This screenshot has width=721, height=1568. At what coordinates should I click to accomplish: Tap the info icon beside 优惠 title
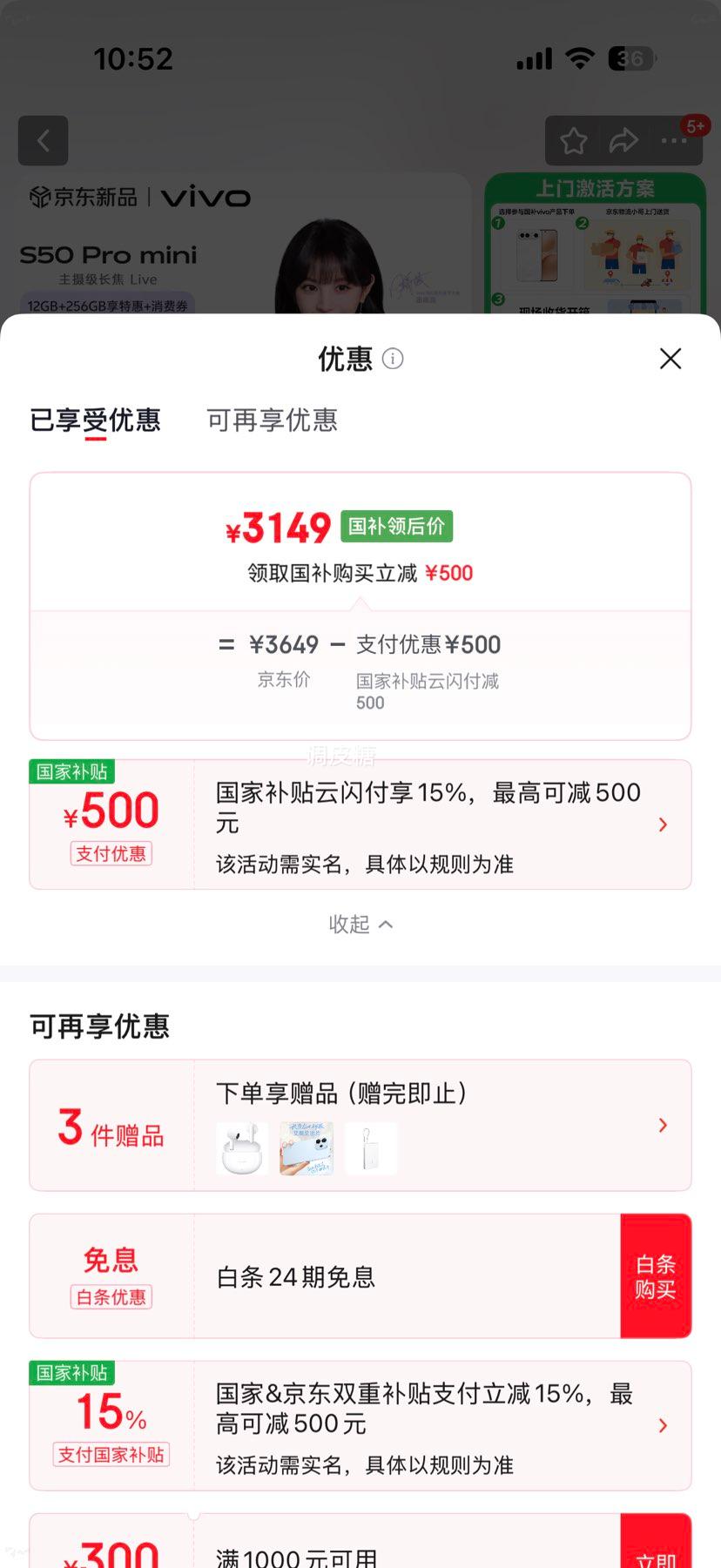point(392,359)
